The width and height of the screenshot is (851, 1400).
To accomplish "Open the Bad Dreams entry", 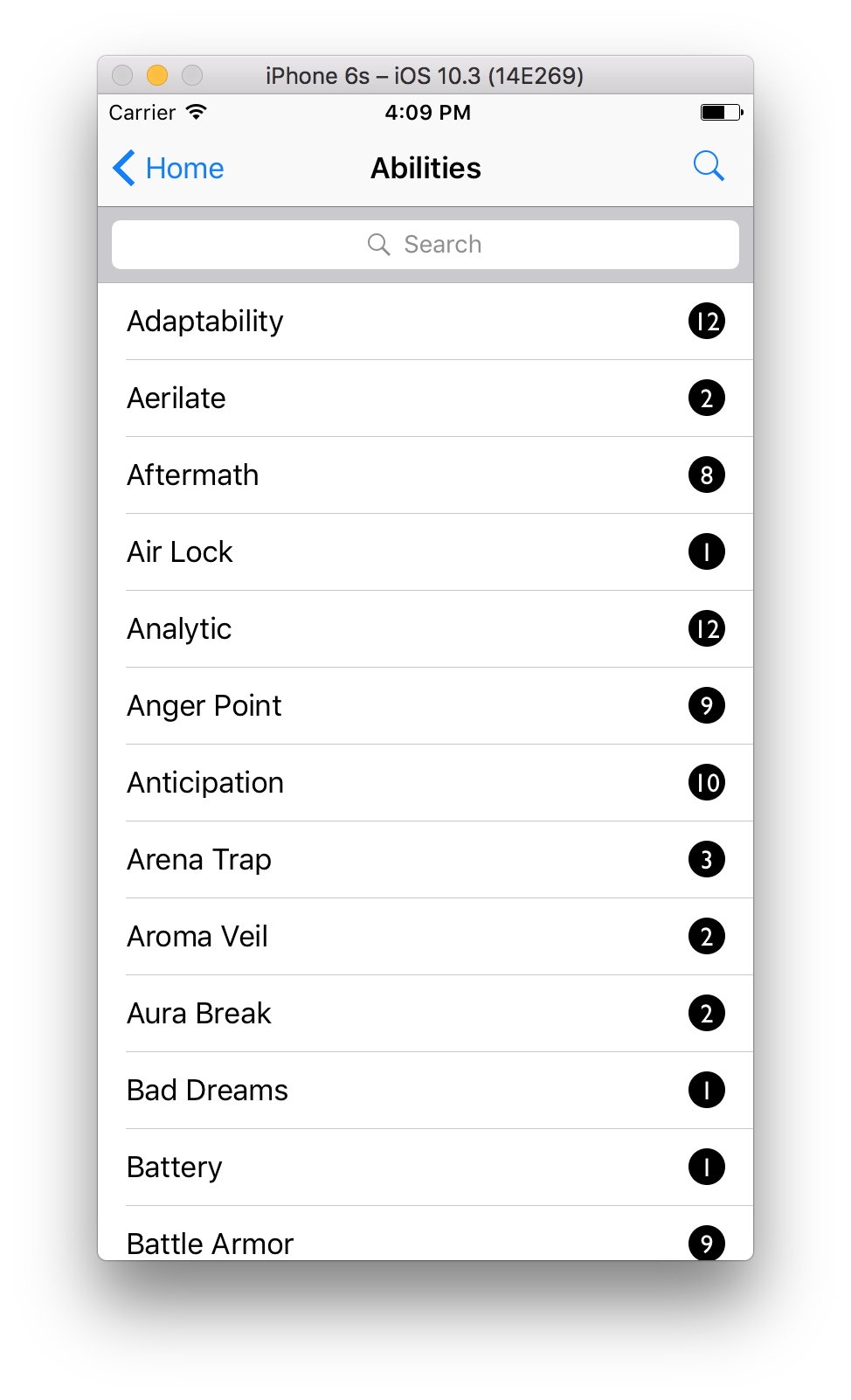I will point(425,1091).
